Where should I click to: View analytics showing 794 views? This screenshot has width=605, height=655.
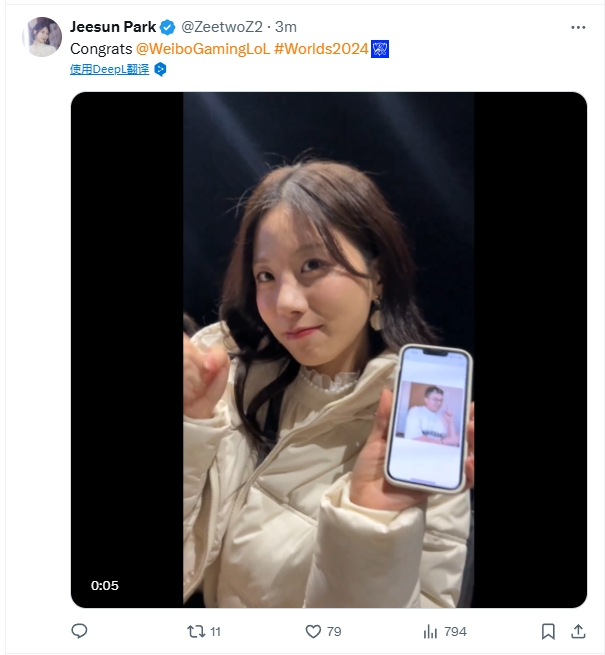point(432,631)
